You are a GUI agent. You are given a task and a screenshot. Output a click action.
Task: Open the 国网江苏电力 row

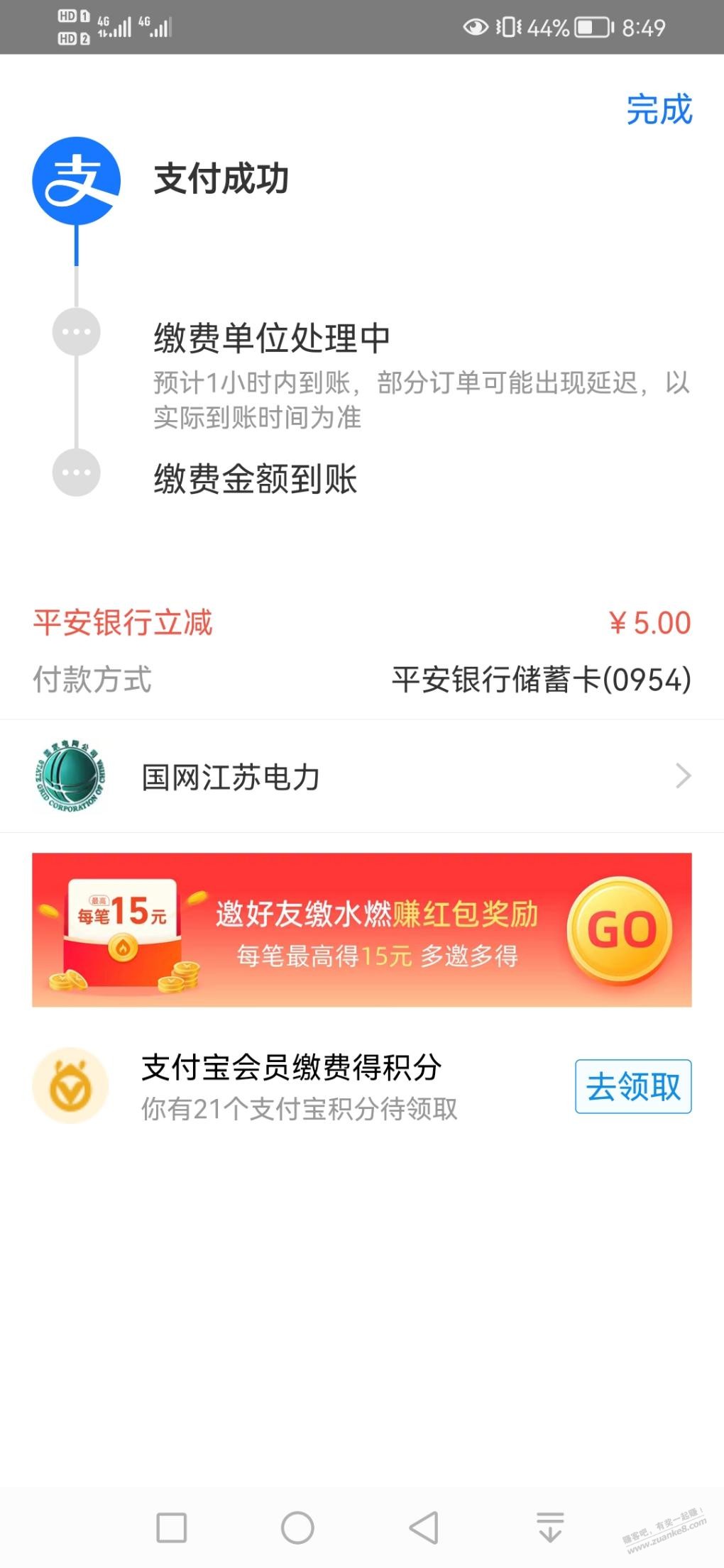(x=362, y=777)
